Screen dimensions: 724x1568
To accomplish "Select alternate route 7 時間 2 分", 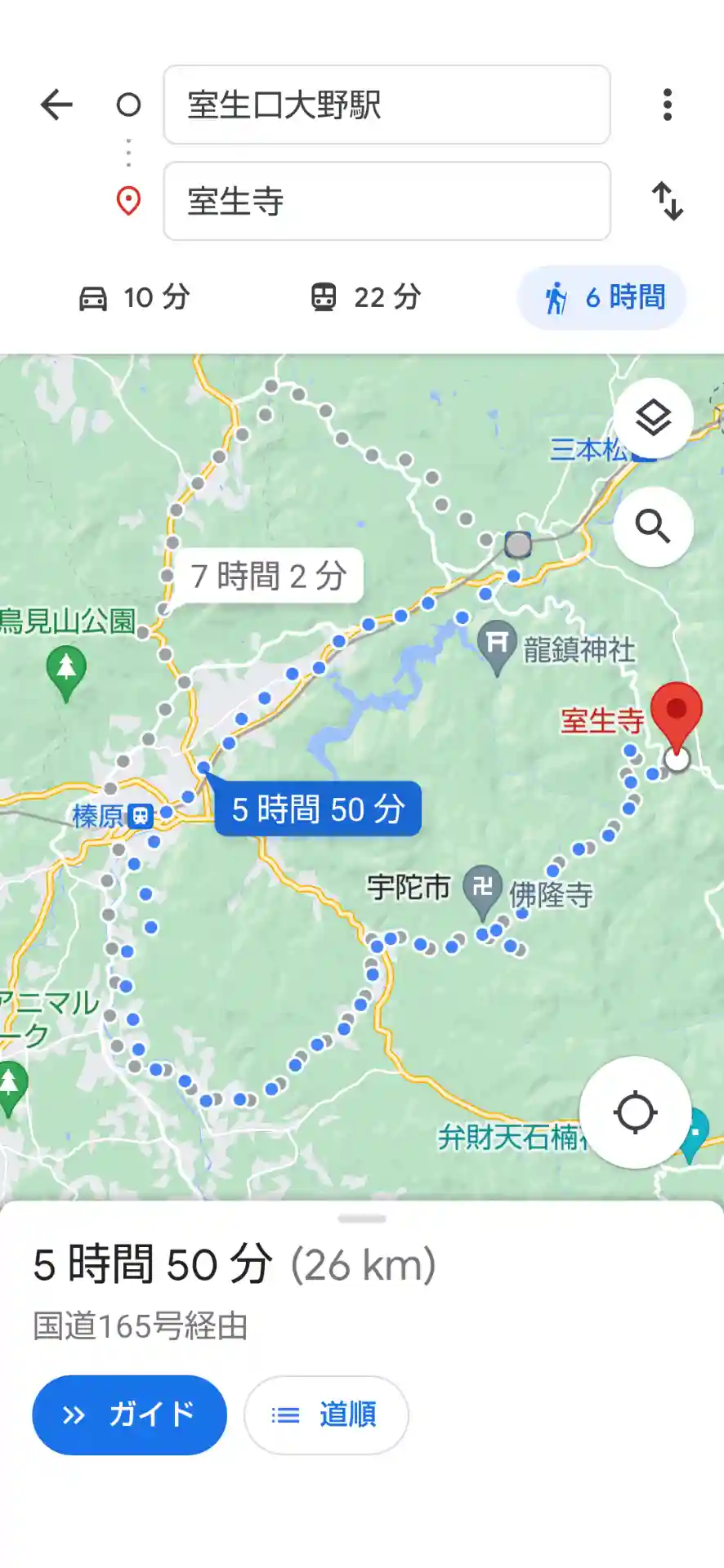I will coord(268,576).
